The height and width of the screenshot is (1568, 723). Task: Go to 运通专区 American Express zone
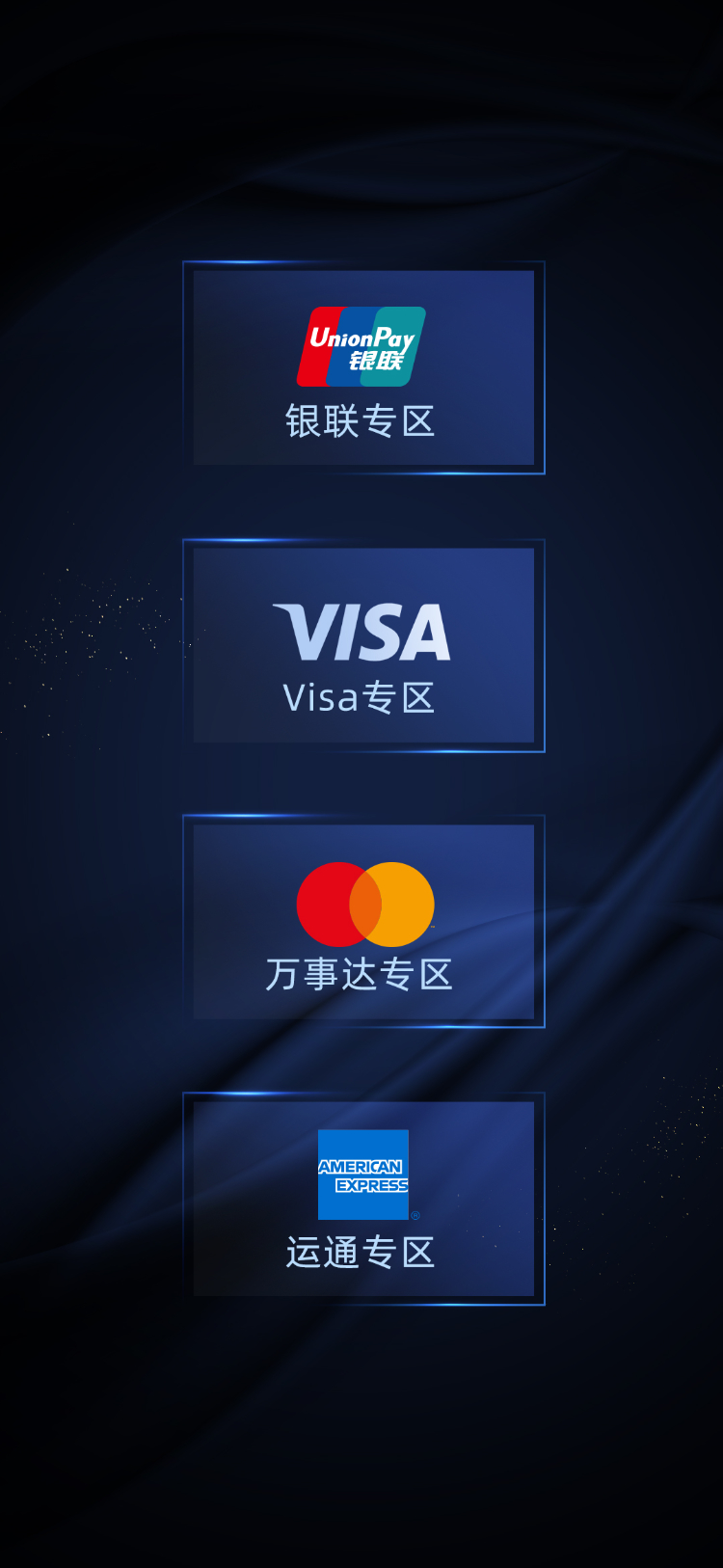(x=363, y=1199)
